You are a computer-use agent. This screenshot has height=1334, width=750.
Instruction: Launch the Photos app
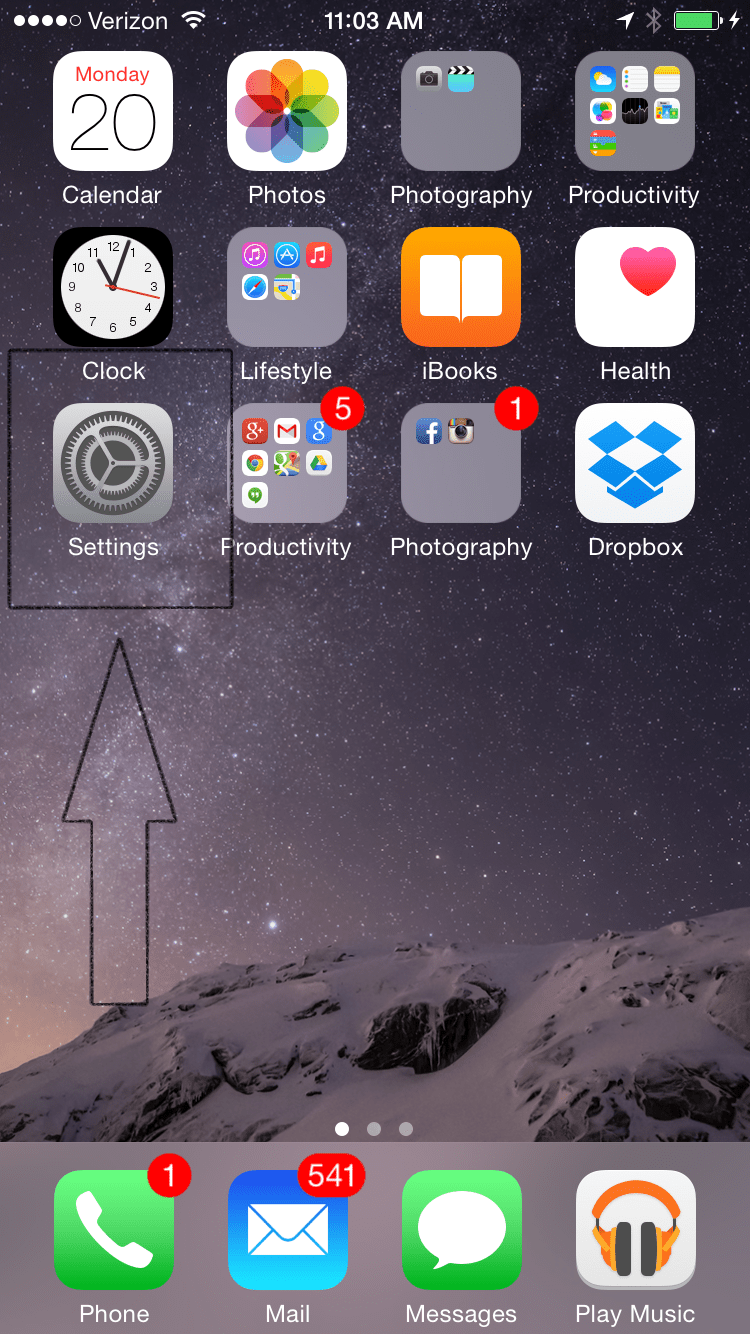coord(287,111)
